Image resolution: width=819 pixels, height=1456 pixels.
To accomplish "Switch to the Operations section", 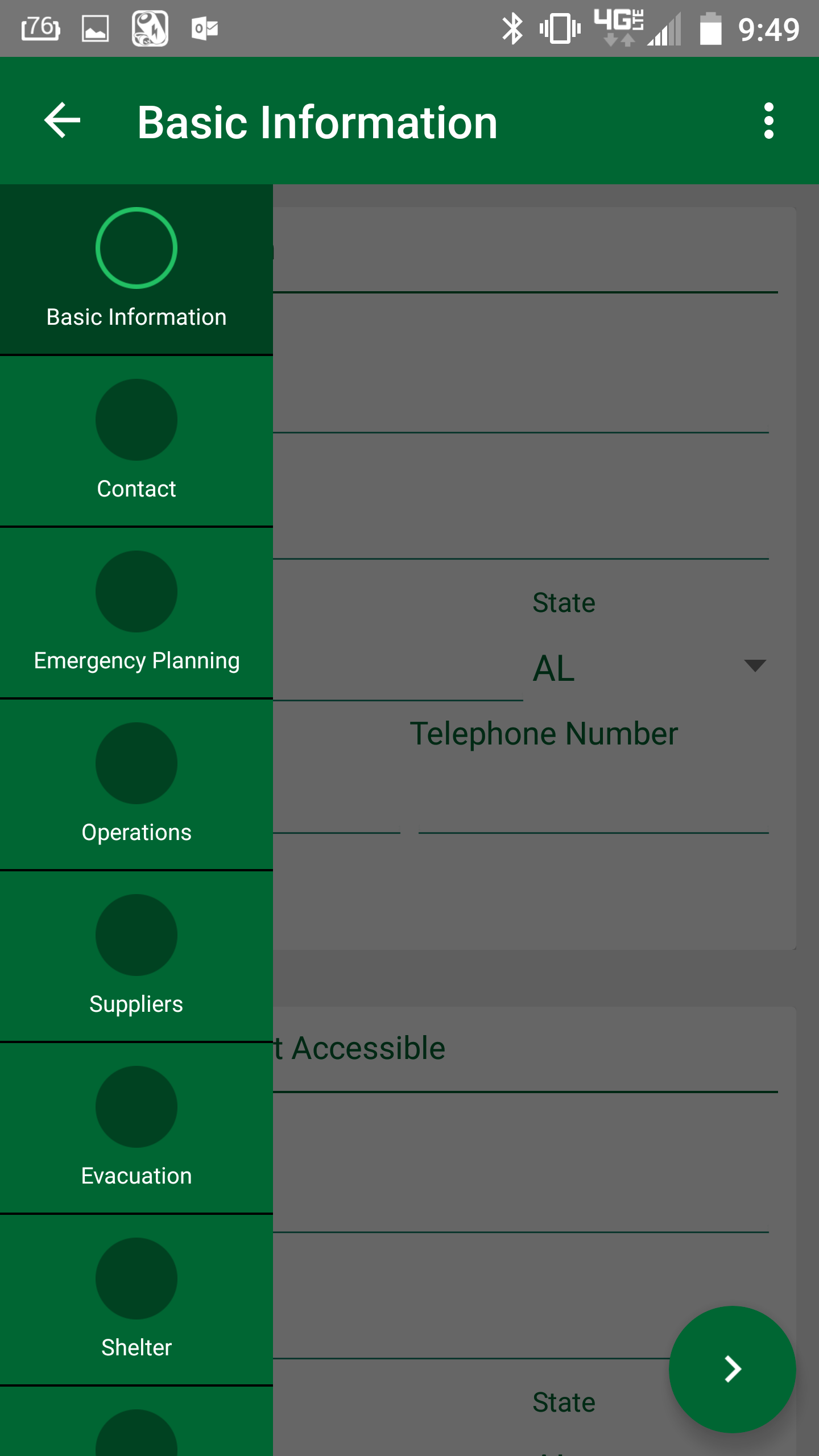I will 136,785.
